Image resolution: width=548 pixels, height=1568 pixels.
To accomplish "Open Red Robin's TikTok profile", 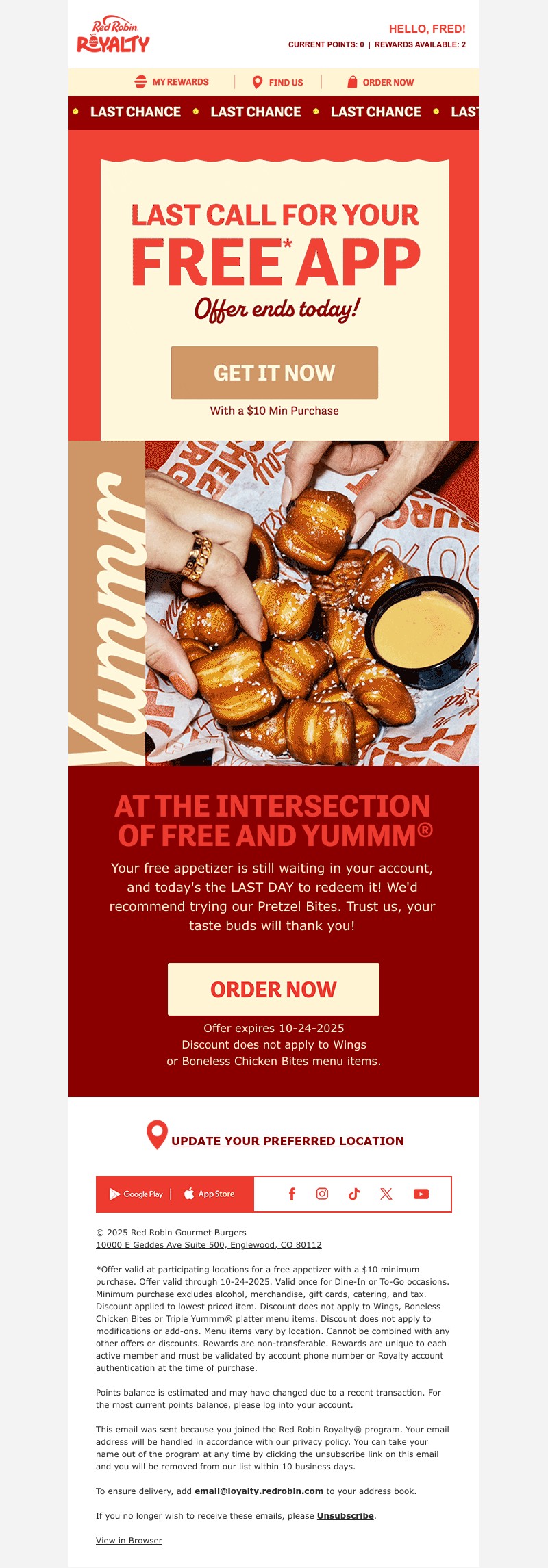I will pyautogui.click(x=354, y=1194).
